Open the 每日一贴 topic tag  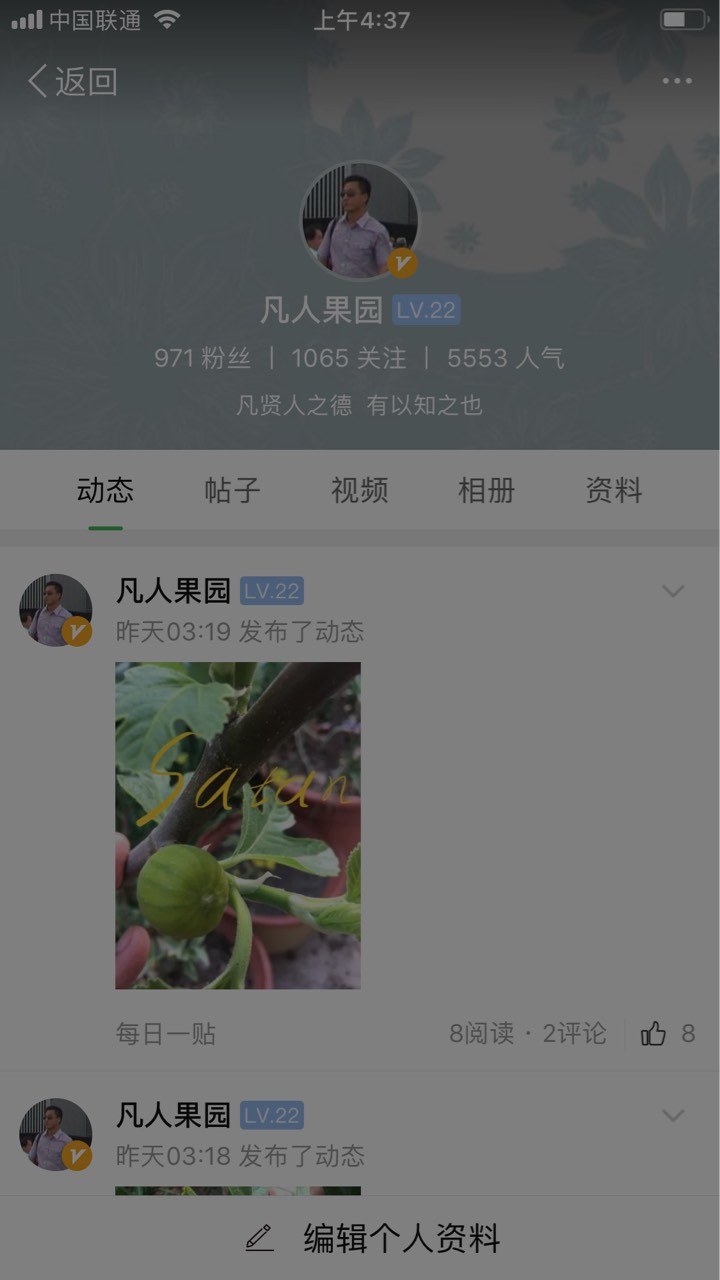165,1033
